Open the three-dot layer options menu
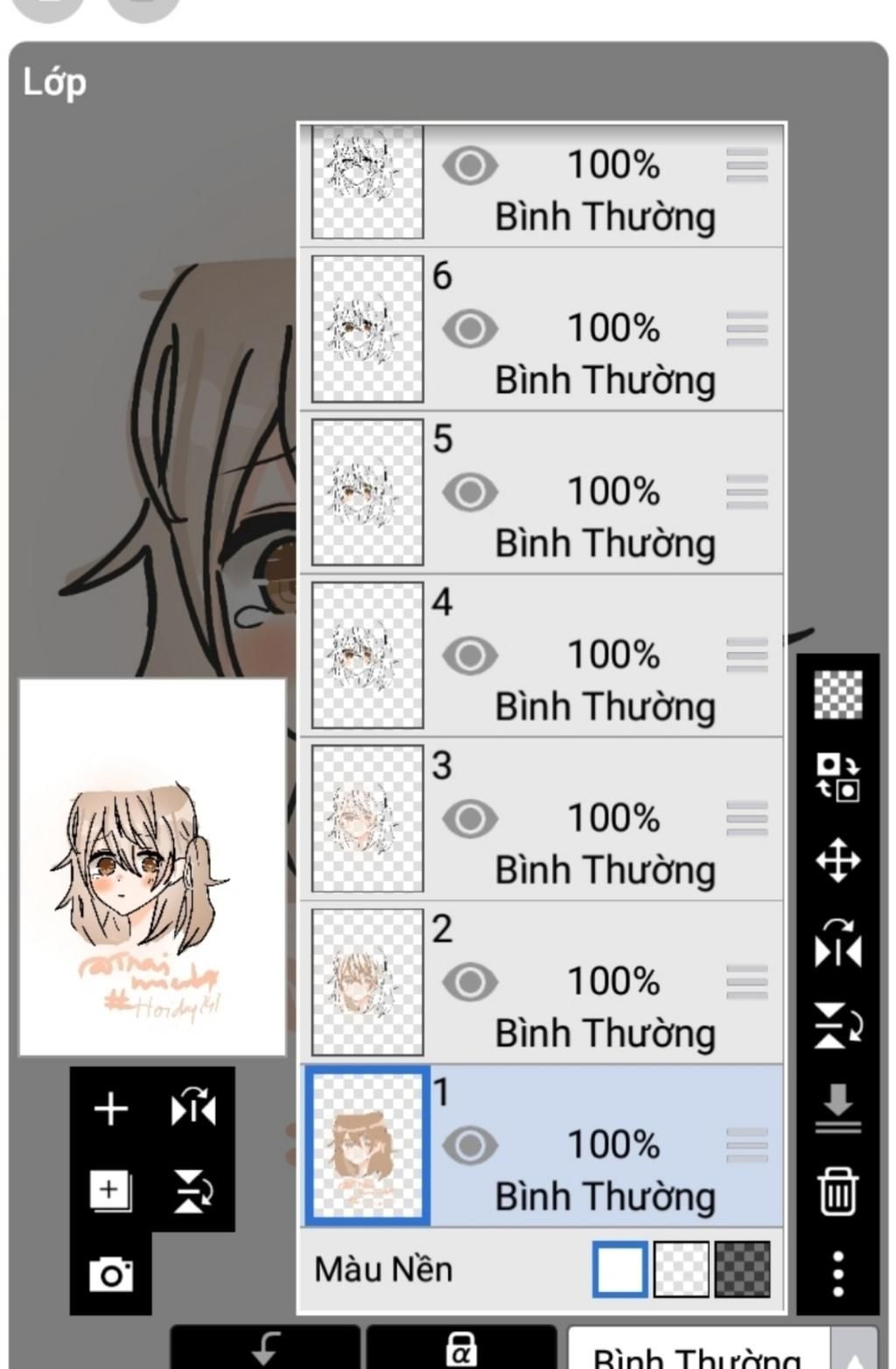This screenshot has height=1369, width=896. pos(837,1273)
